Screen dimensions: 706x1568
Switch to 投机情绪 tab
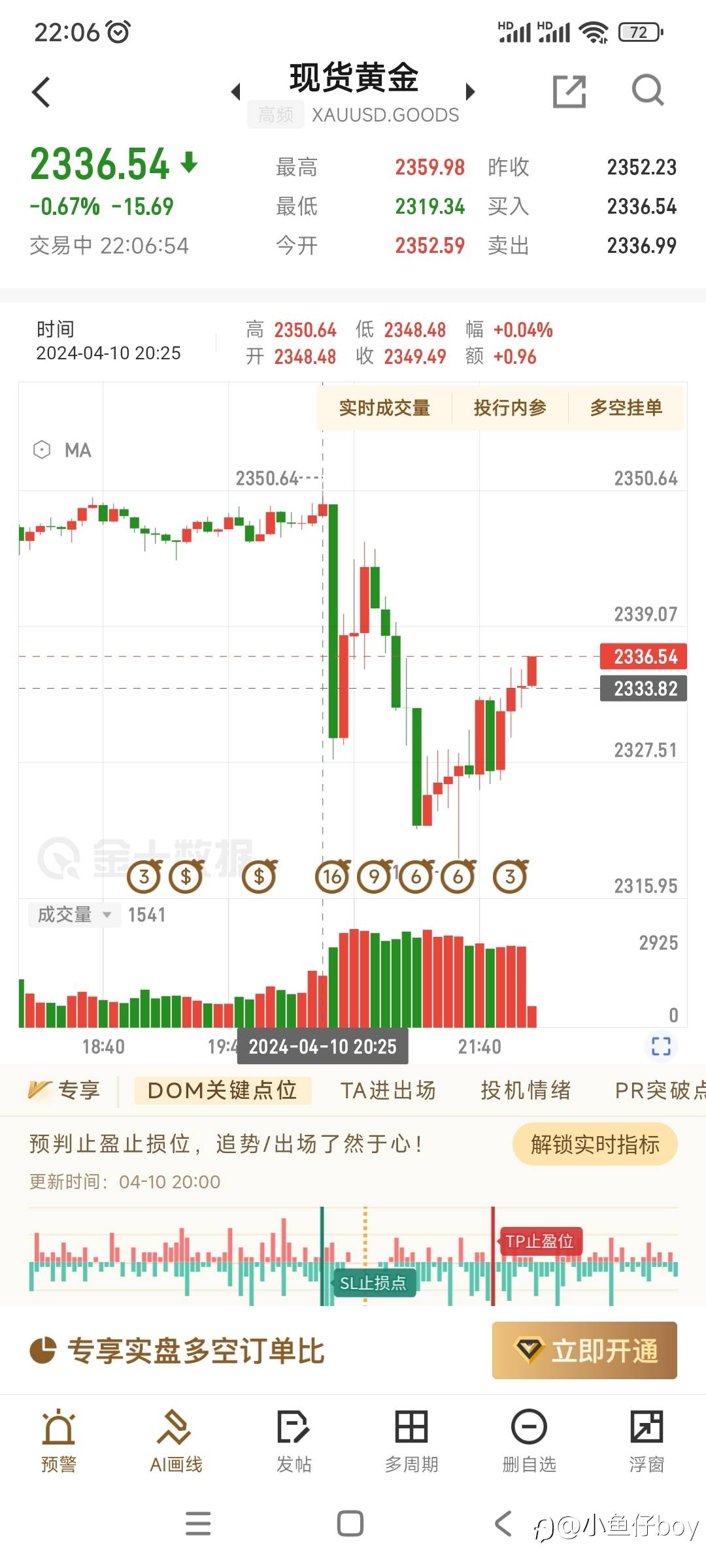tap(526, 1090)
